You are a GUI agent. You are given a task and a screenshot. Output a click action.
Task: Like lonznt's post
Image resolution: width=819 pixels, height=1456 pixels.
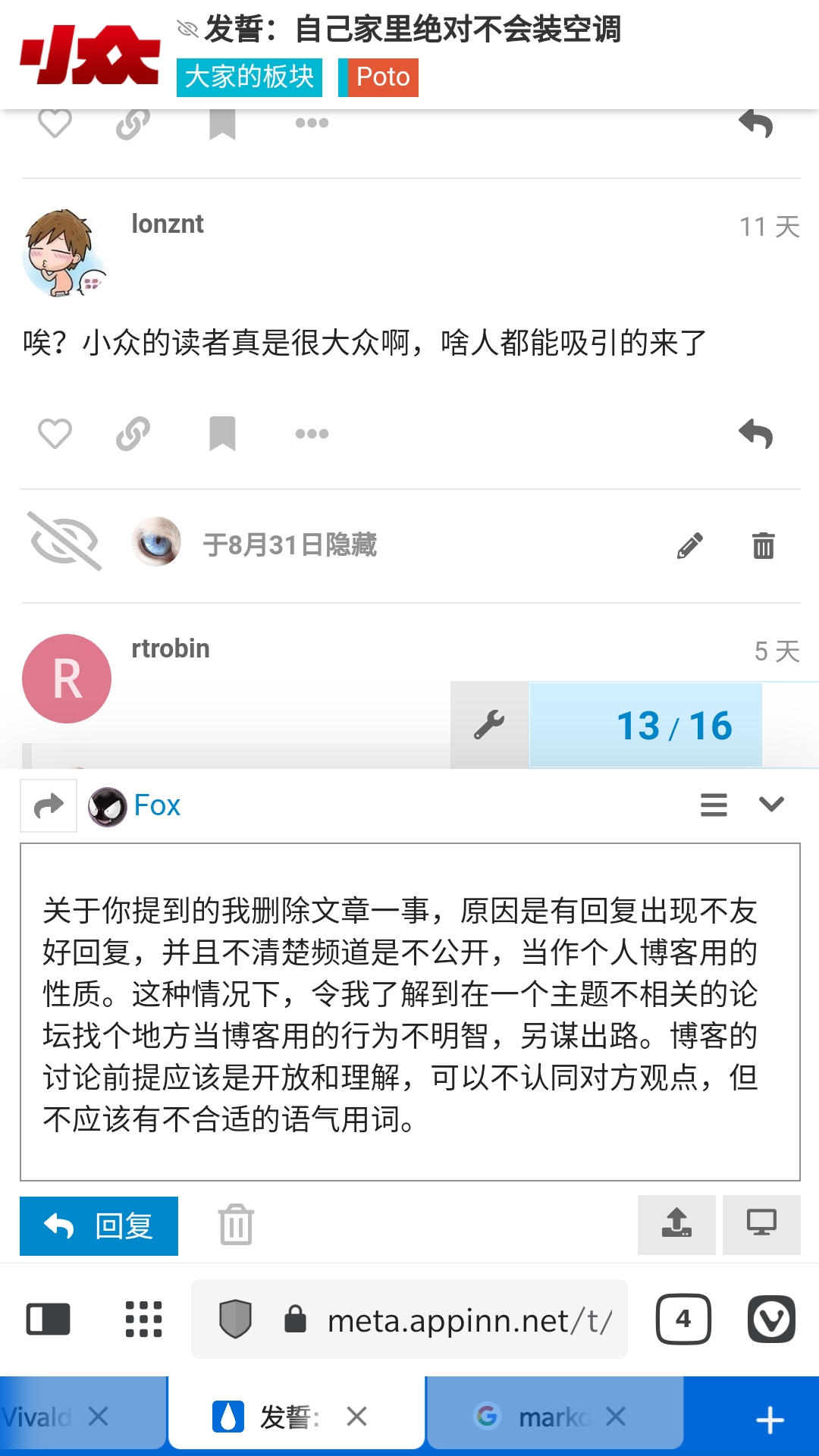[55, 434]
